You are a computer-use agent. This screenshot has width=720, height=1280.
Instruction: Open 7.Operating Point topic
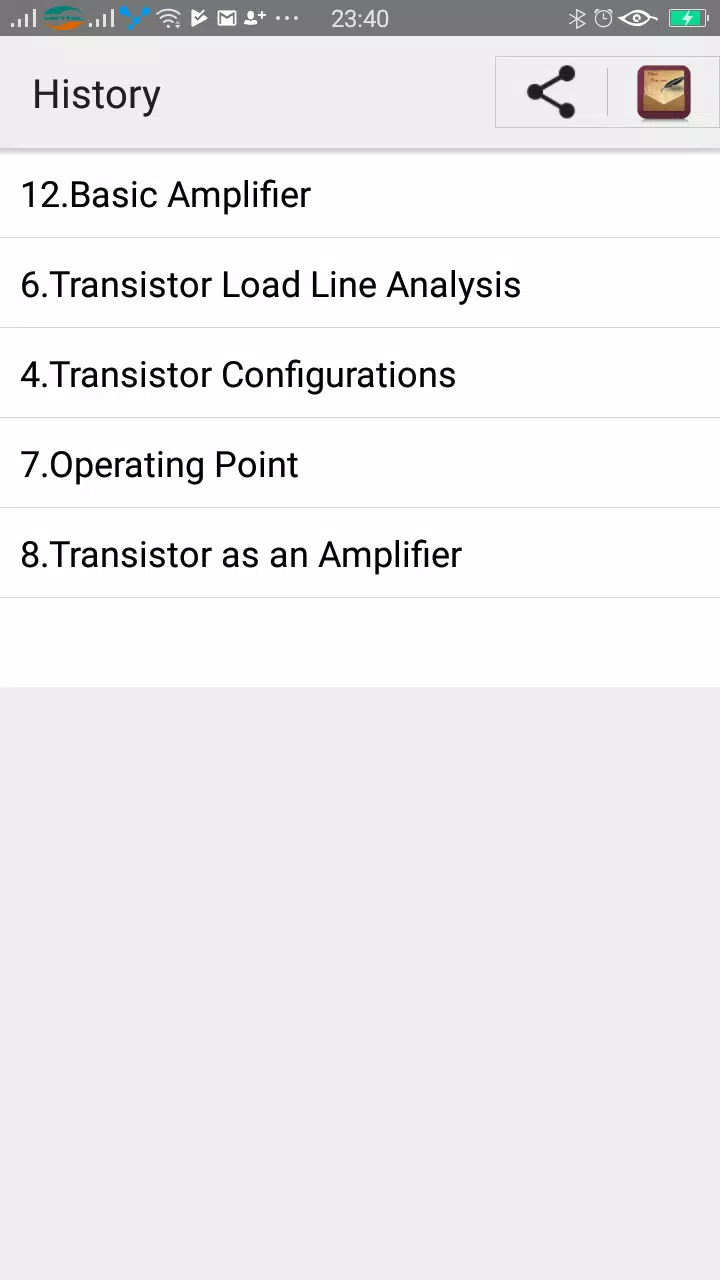point(360,464)
